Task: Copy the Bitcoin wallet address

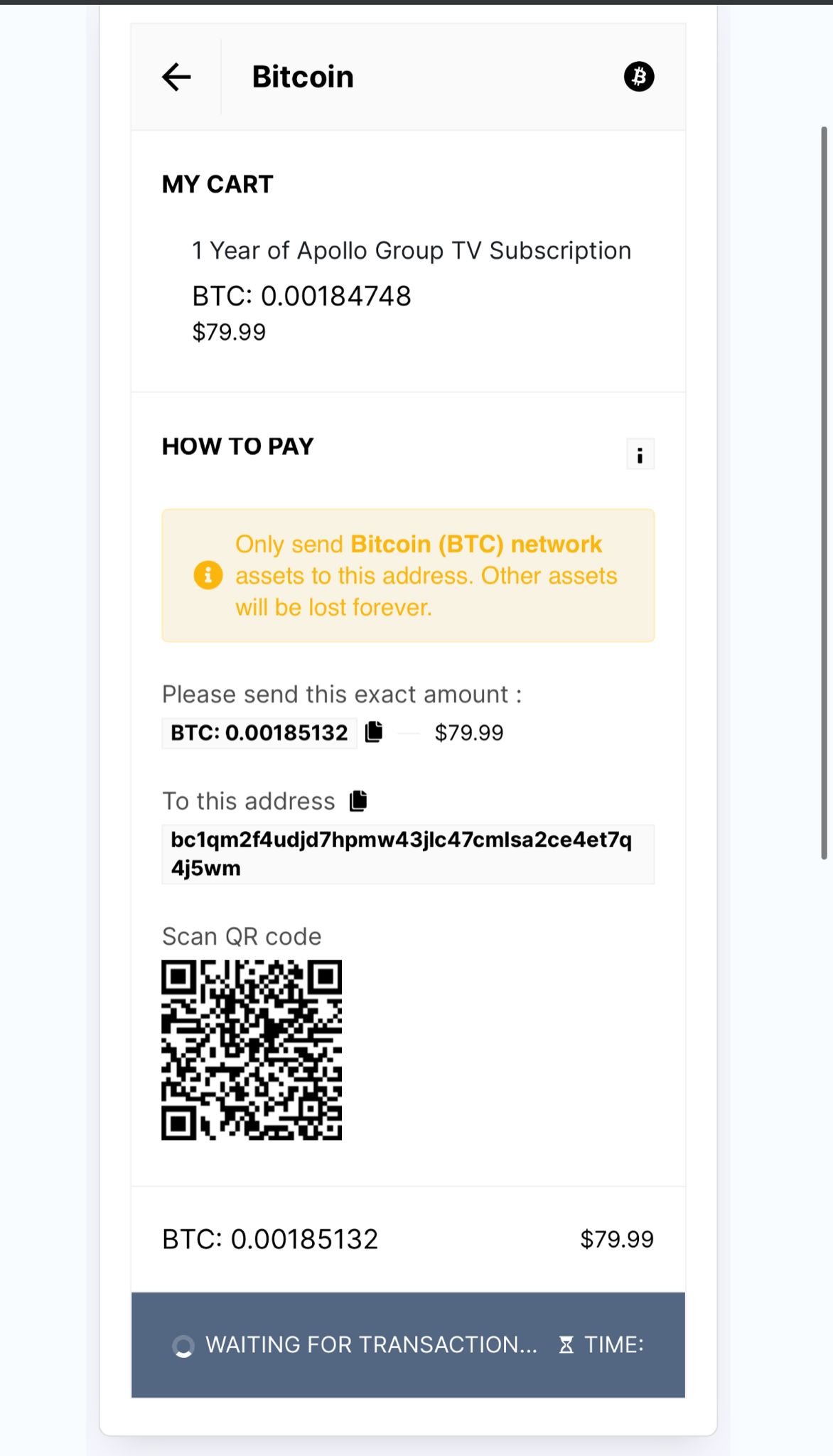Action: tap(358, 801)
